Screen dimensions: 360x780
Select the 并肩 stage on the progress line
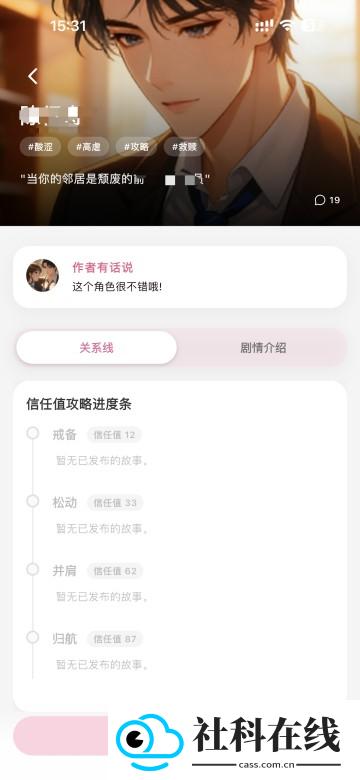[65, 571]
